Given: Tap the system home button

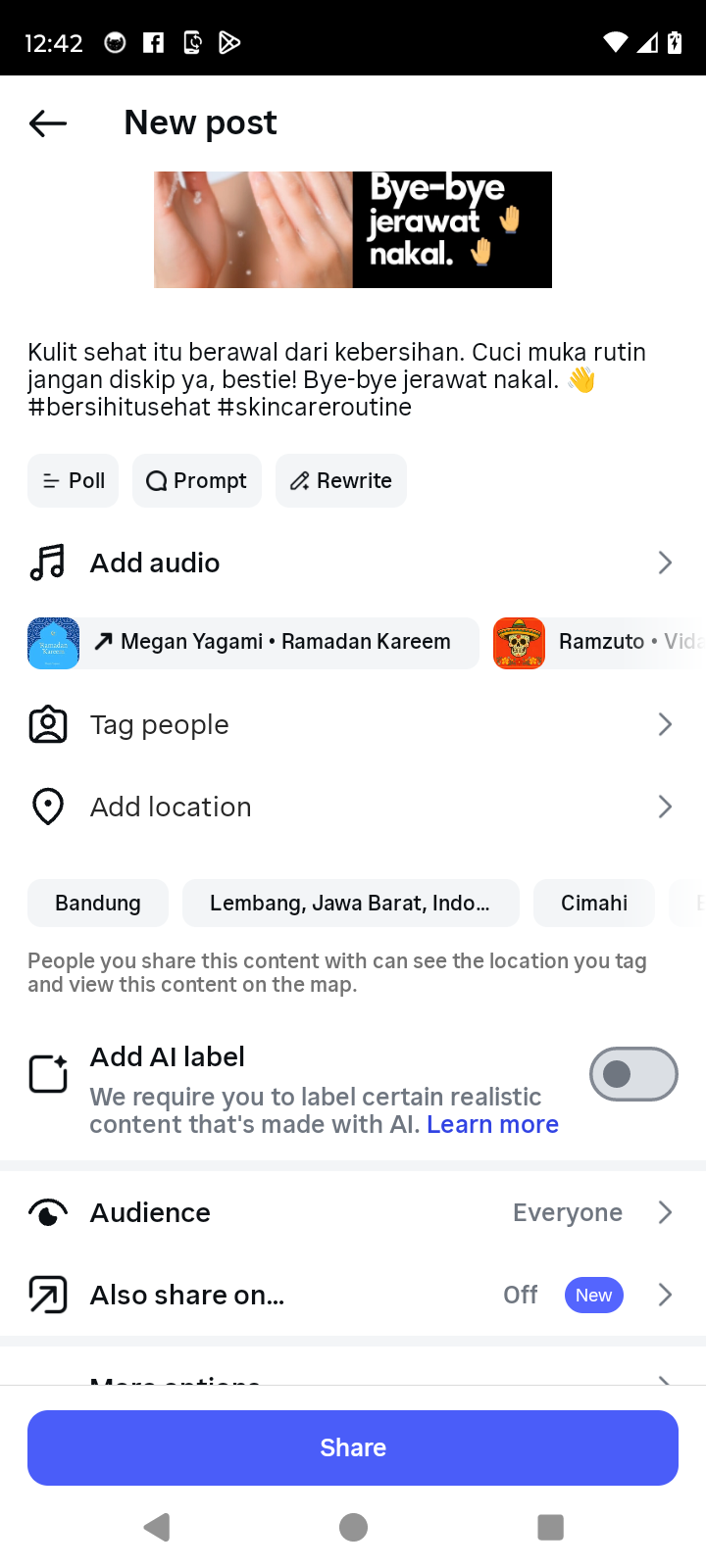Looking at the screenshot, I should (353, 1527).
